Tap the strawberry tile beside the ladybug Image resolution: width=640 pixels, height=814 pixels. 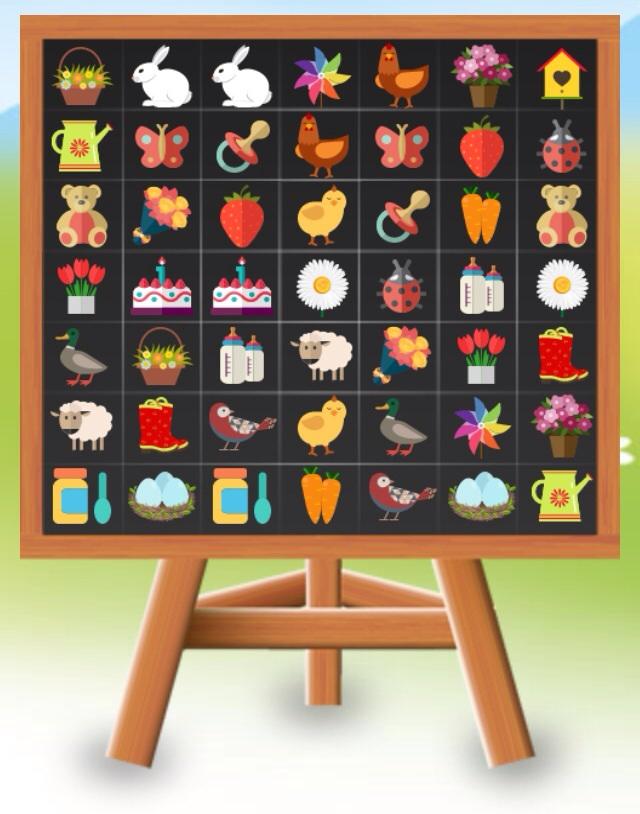tap(482, 147)
